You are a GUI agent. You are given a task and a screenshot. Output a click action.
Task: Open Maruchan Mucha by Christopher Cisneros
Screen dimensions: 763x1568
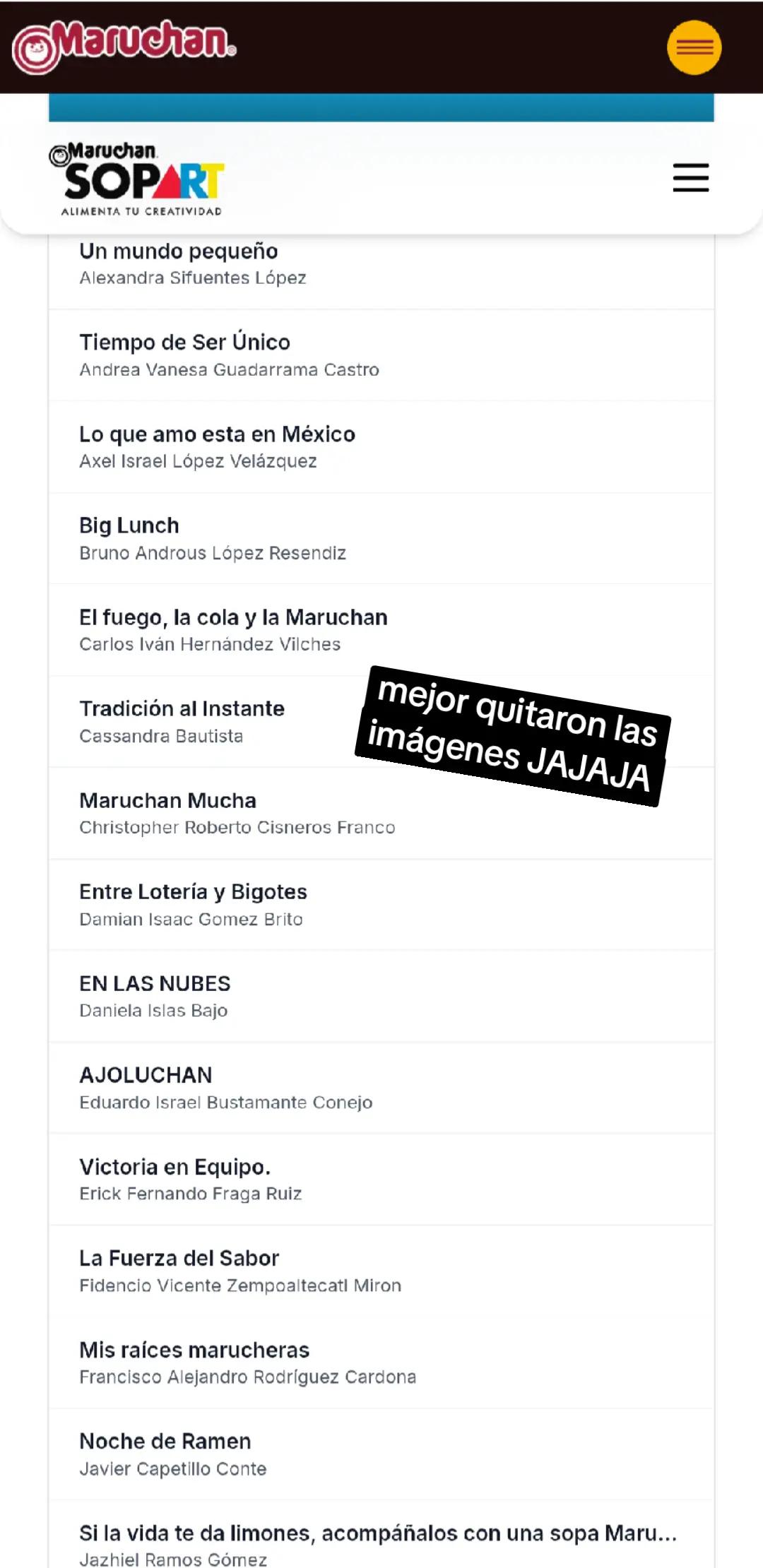(x=381, y=813)
